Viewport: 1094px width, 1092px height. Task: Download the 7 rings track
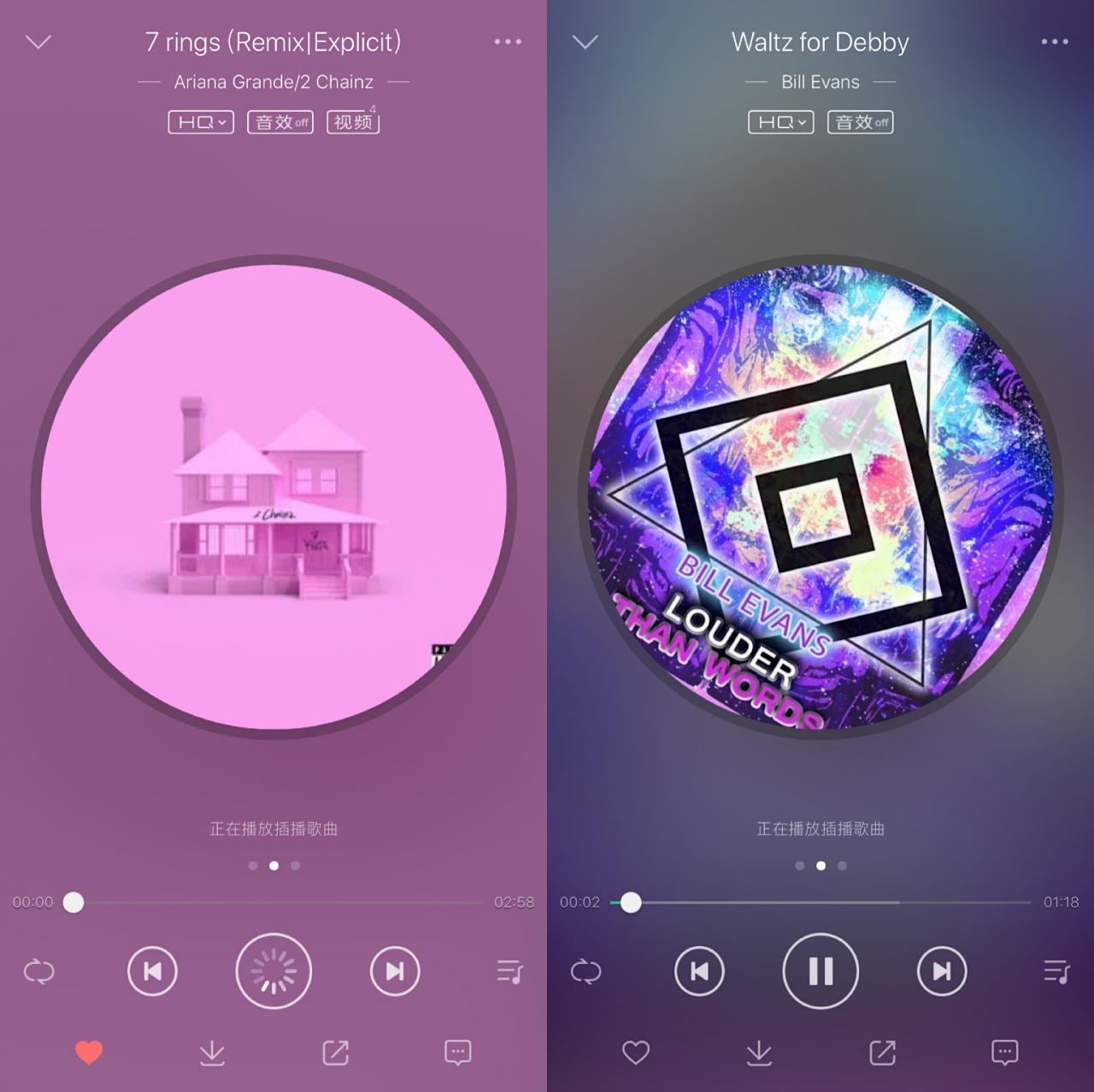click(212, 1053)
